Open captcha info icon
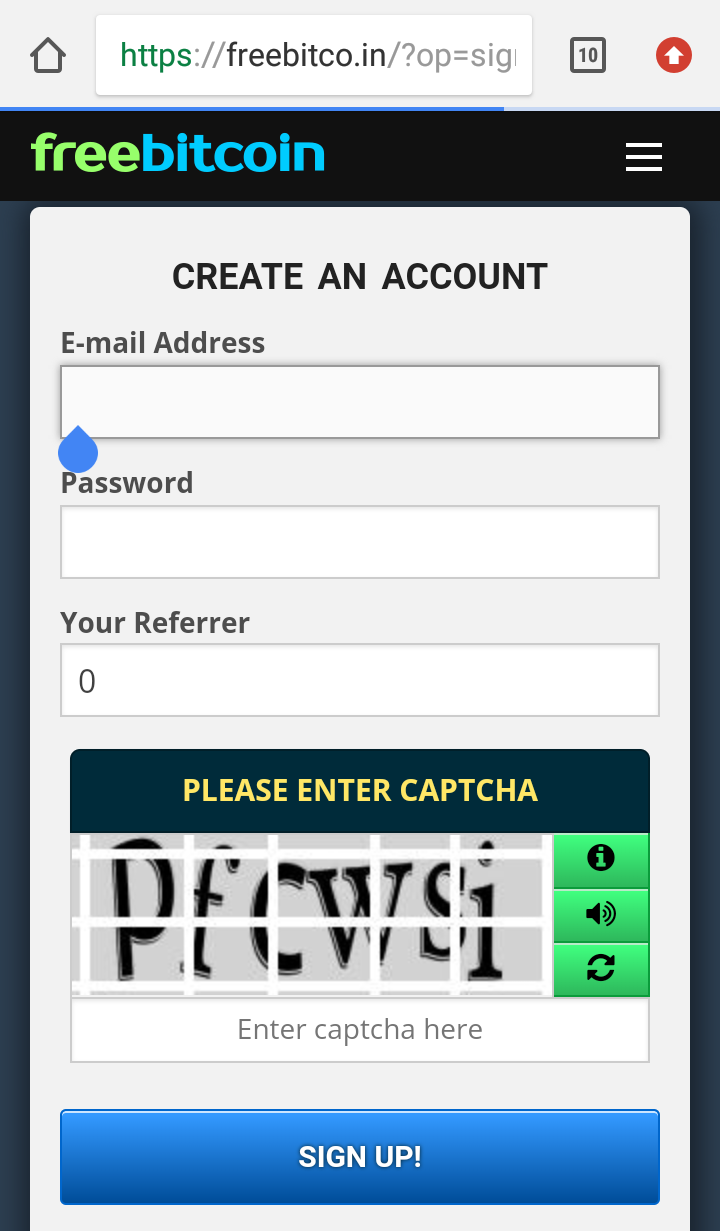 coord(601,860)
